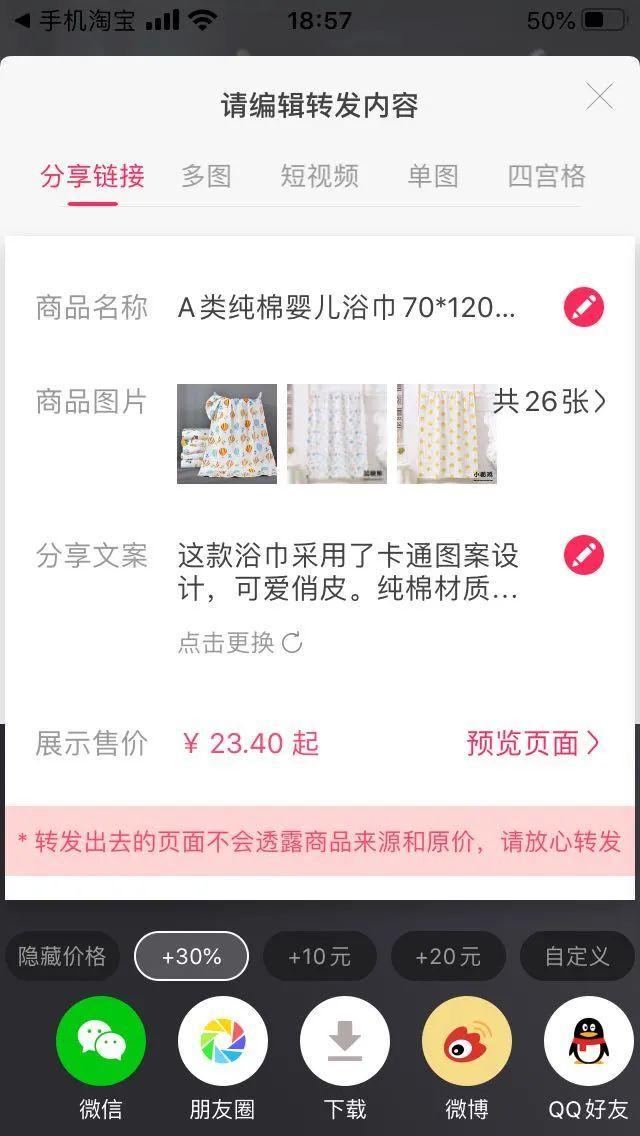This screenshot has height=1136, width=640.
Task: Open the 单图 tab
Action: (x=433, y=177)
